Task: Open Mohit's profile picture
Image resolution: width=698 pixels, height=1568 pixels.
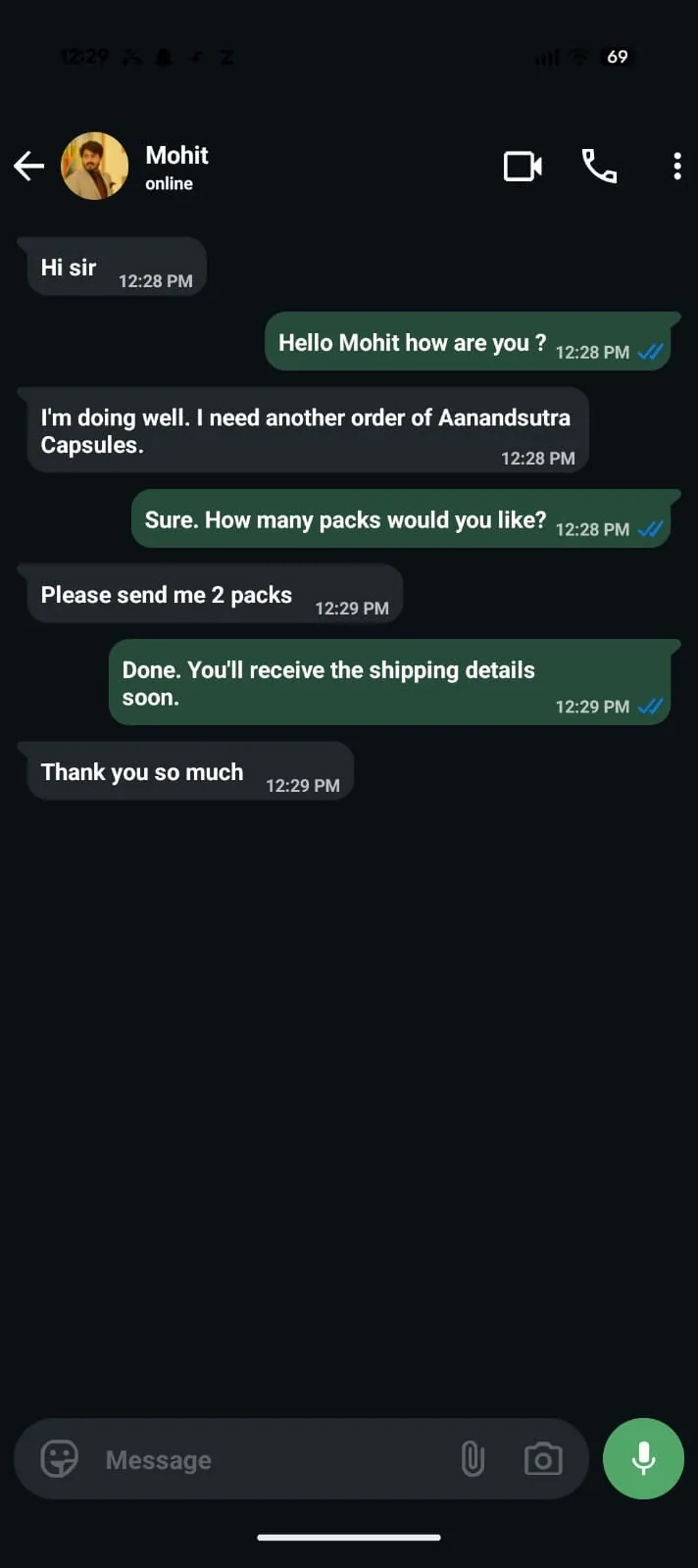Action: (95, 167)
